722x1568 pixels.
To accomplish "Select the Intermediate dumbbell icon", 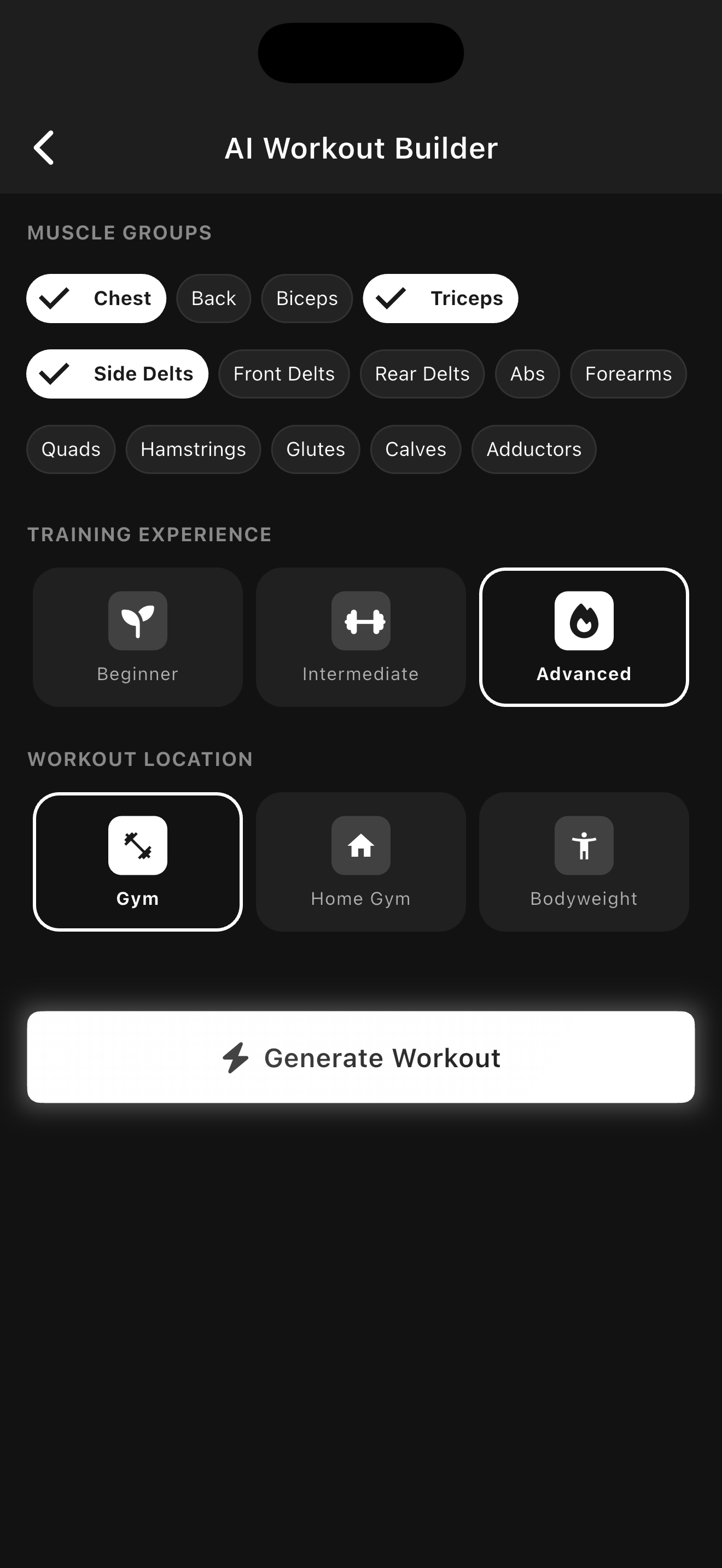I will [360, 621].
